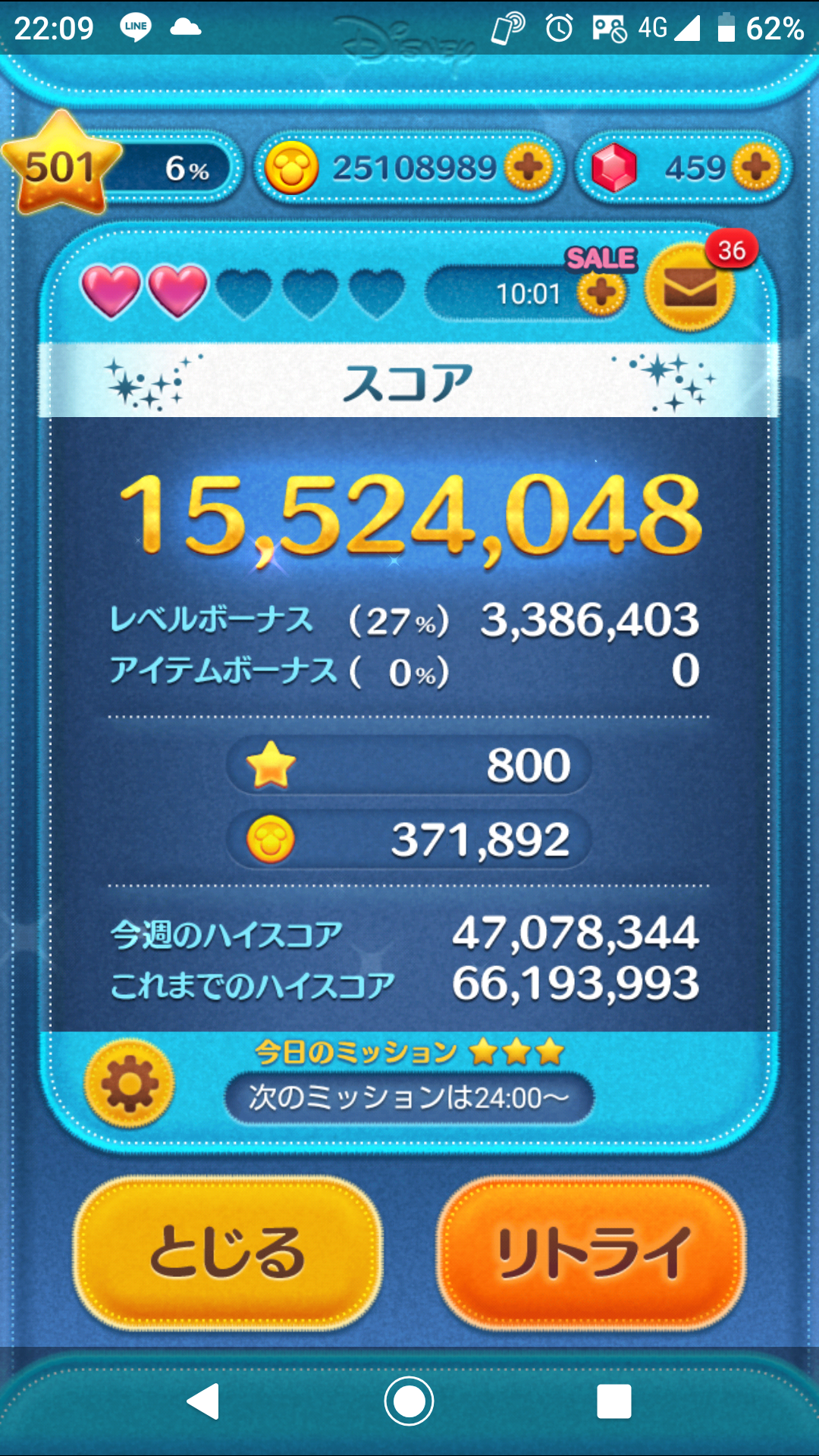Open the mailbox with 36 messages
This screenshot has height=1456, width=819.
[689, 288]
